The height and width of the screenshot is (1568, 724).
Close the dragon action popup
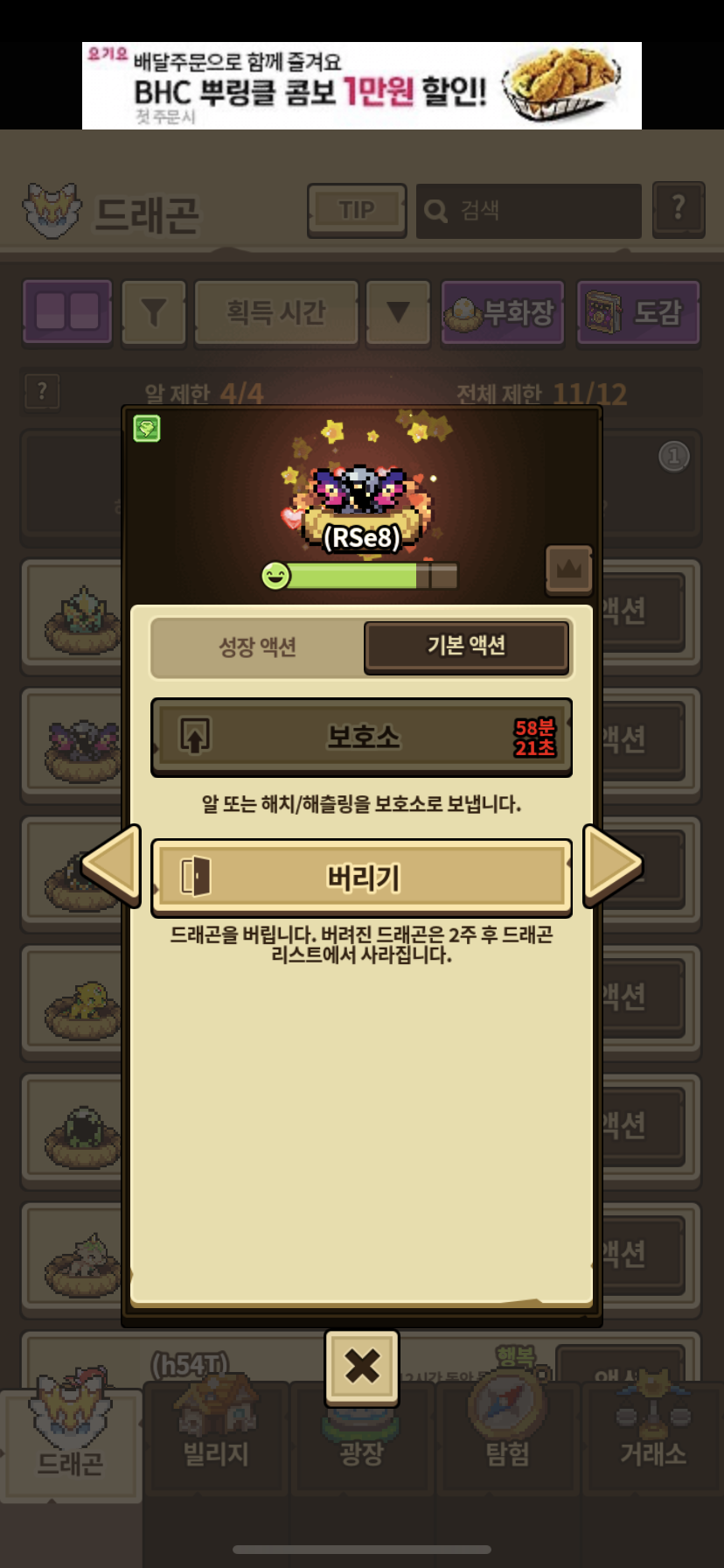361,1367
